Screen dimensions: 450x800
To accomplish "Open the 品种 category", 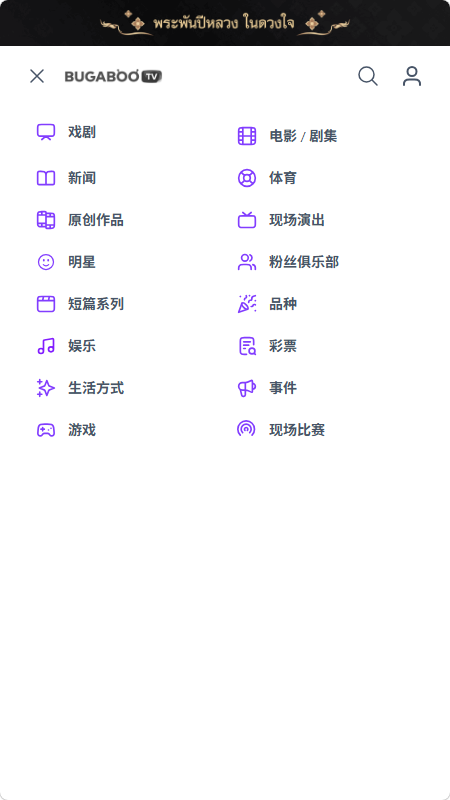I will 267,304.
